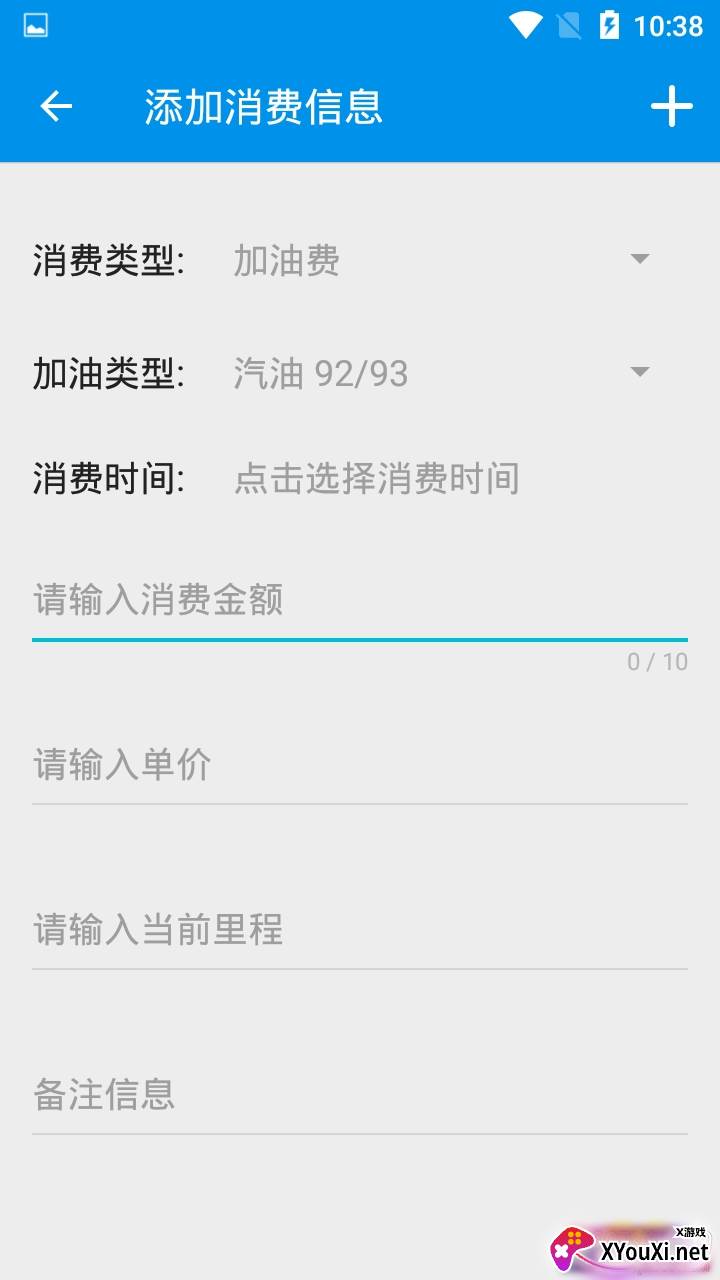Select 点击选择消费时间 to pick a time
The image size is (720, 1280).
coord(376,478)
